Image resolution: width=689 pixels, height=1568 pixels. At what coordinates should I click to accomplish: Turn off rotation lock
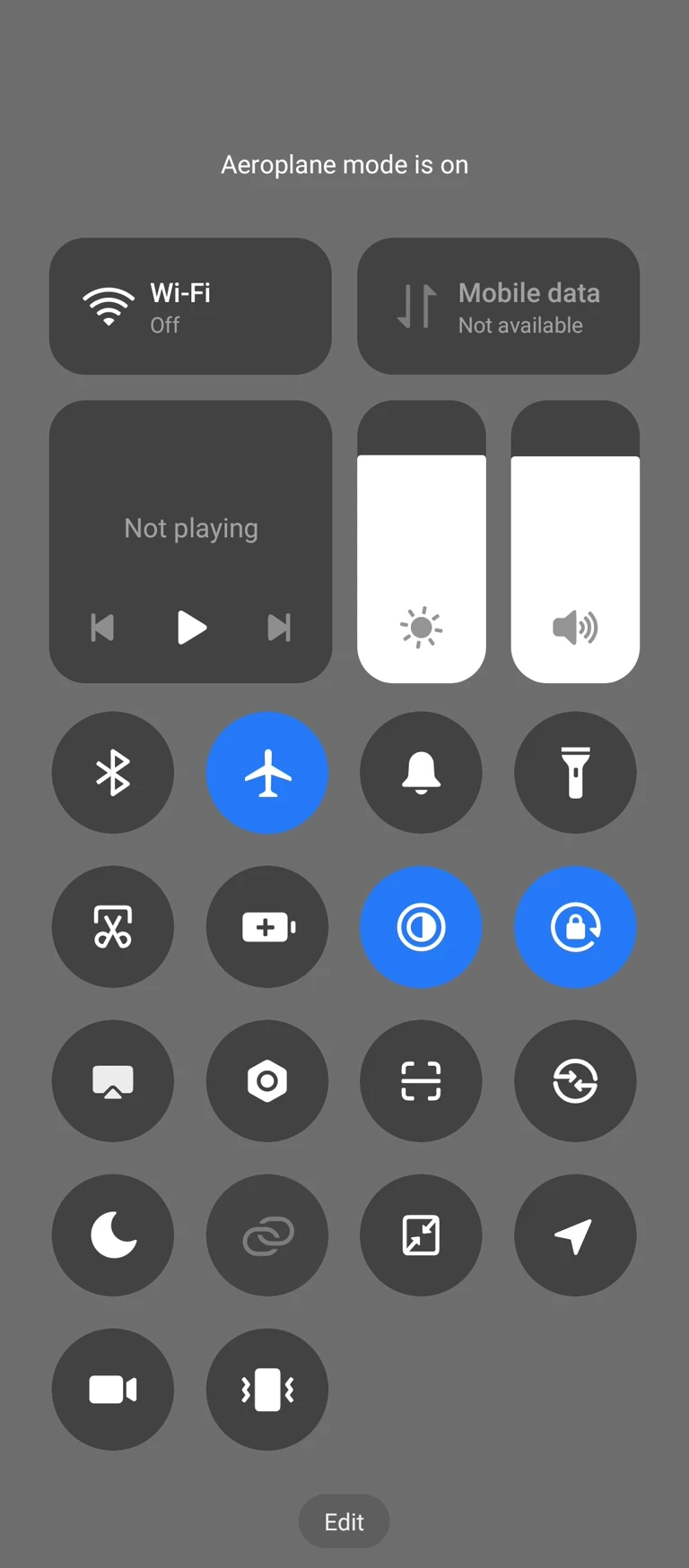click(x=575, y=927)
